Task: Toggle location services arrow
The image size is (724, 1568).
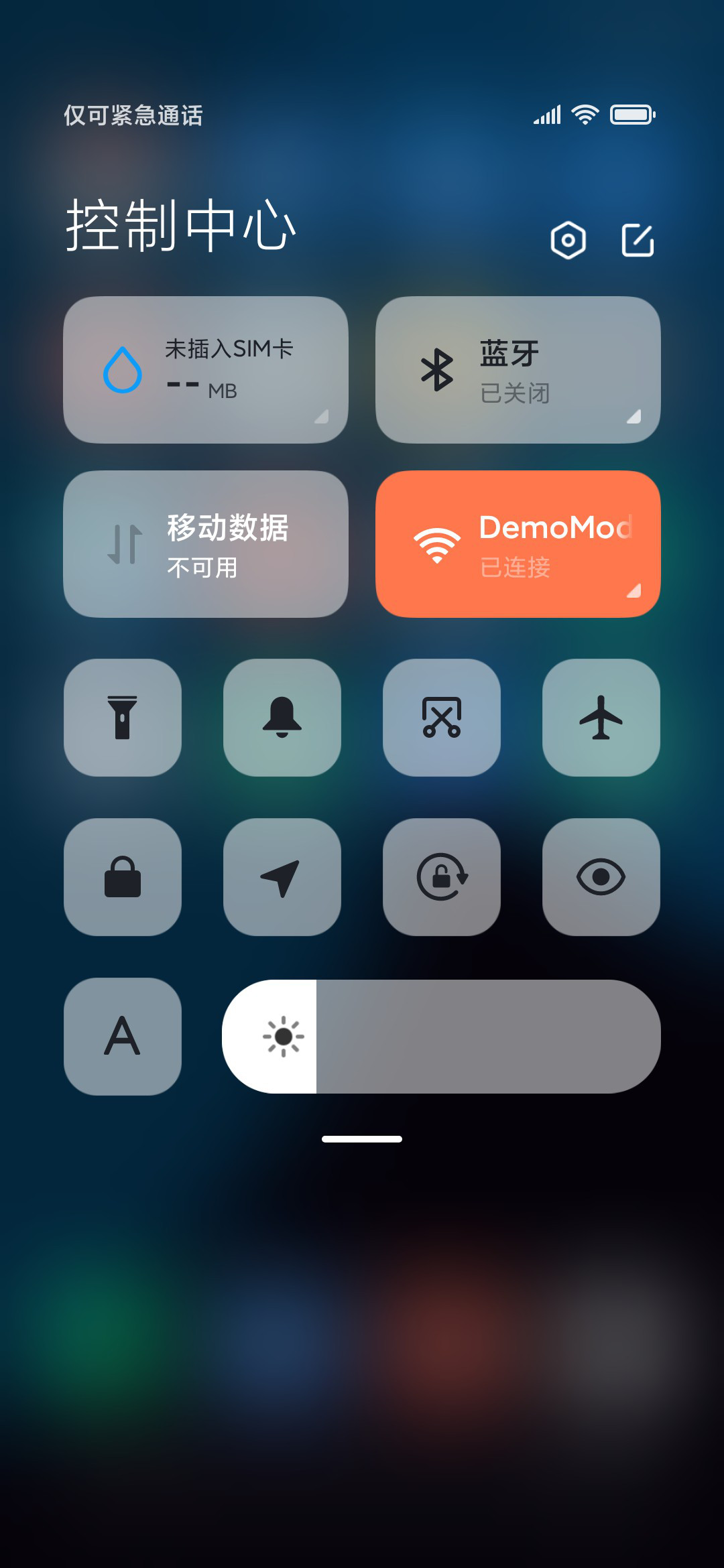Action: pos(282,877)
